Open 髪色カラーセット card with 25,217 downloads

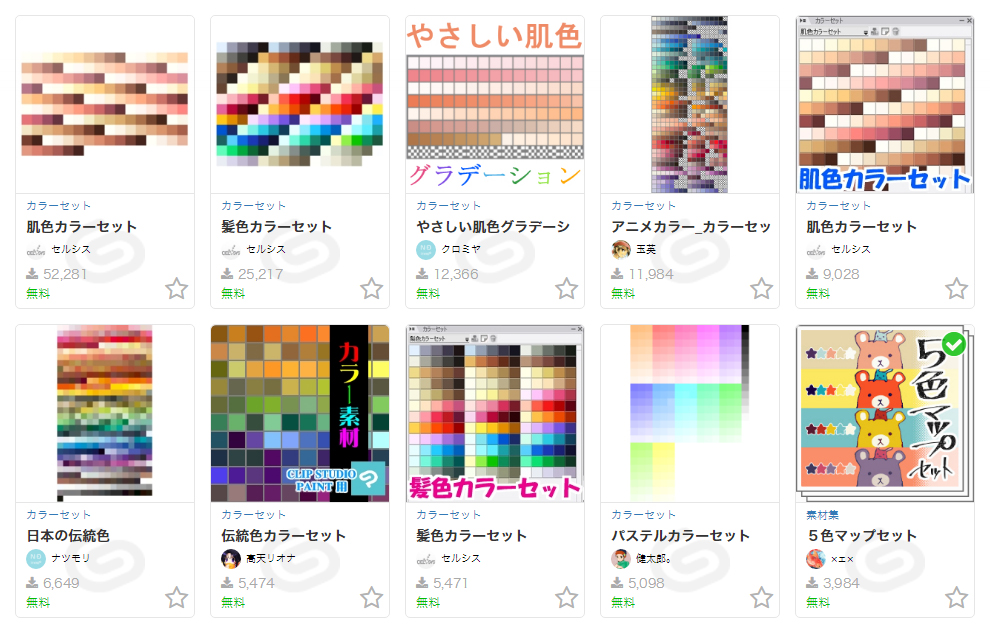click(299, 104)
